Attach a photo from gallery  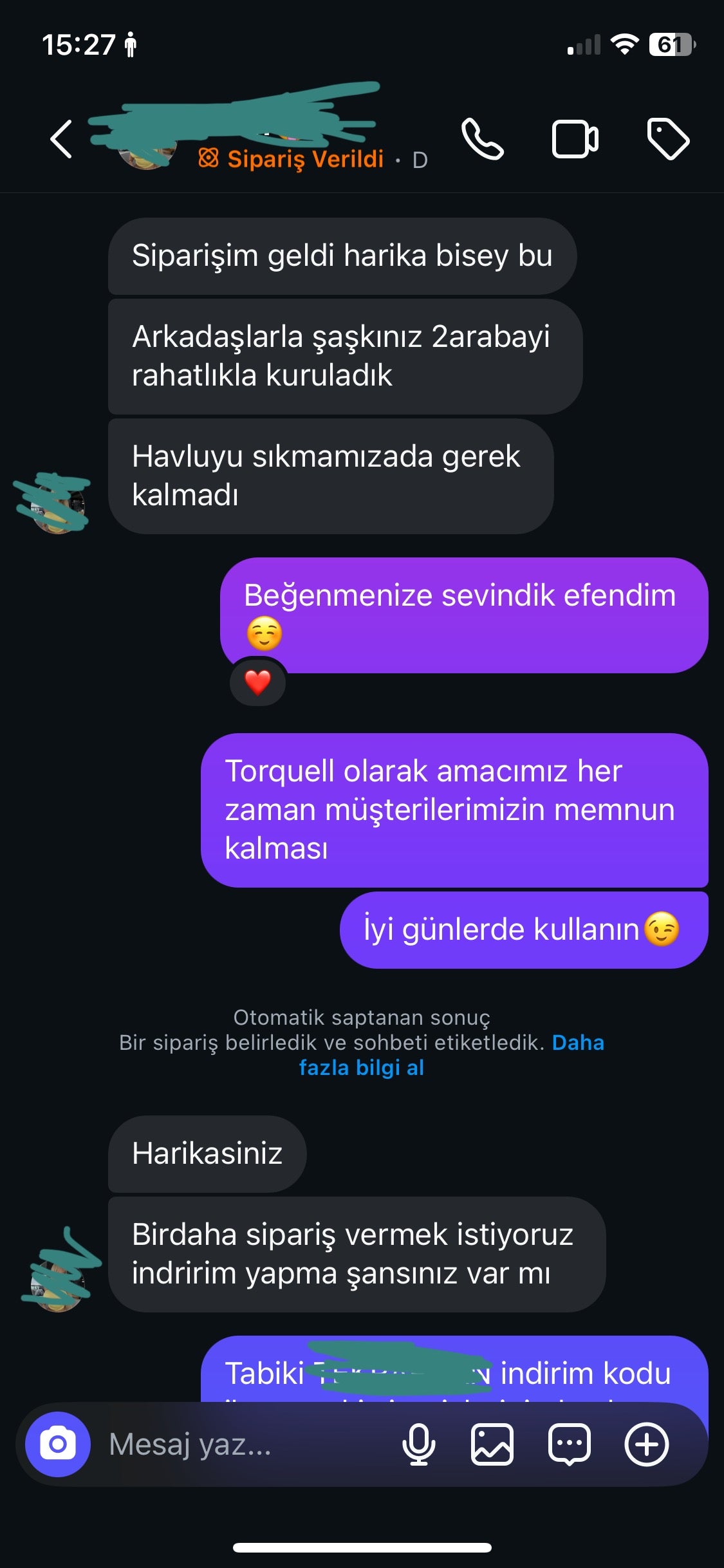[492, 1444]
